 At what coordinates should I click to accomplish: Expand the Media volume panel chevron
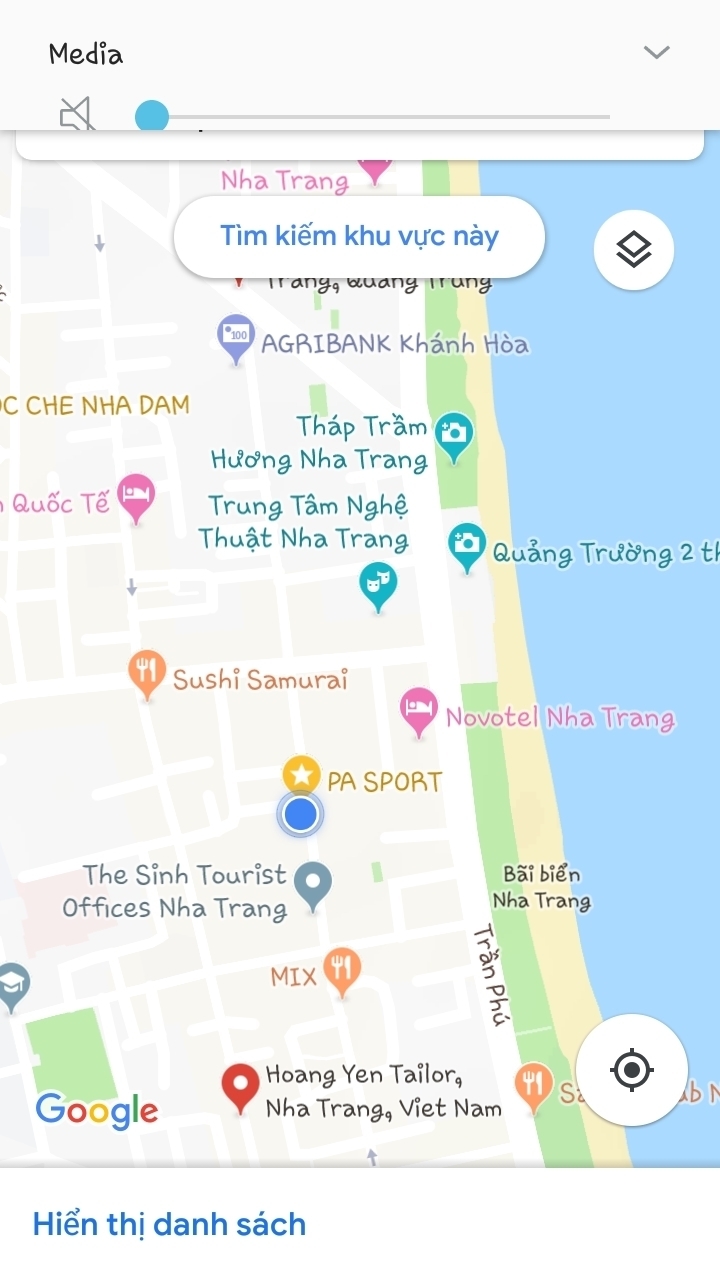point(656,53)
